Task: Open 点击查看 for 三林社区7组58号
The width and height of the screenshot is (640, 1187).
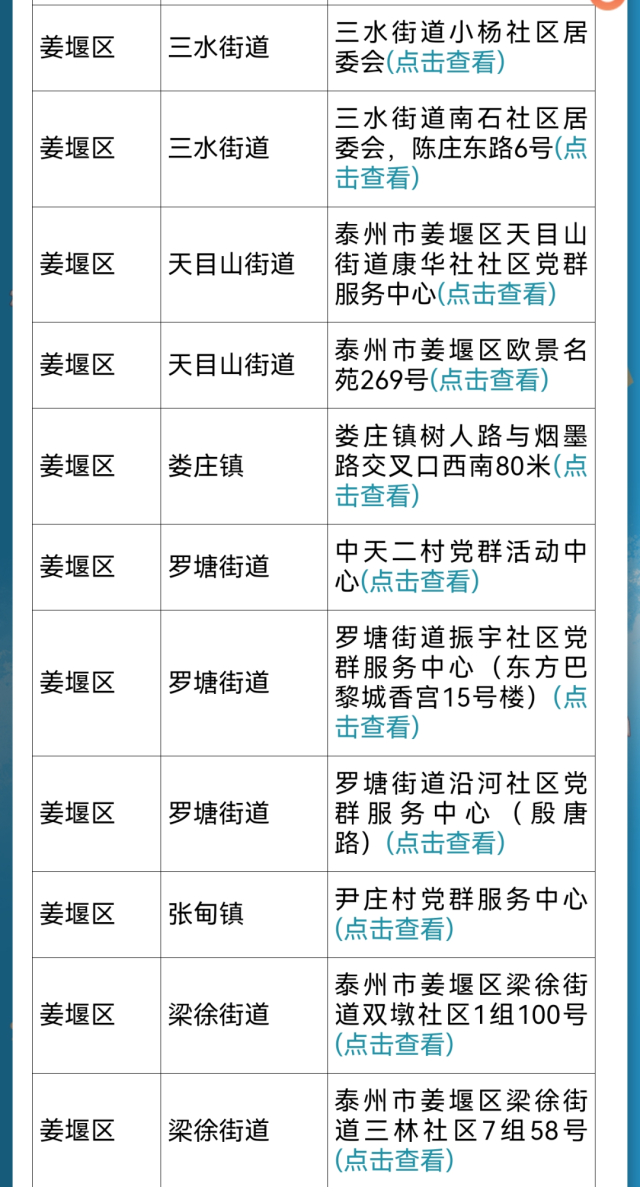Action: pos(395,1158)
